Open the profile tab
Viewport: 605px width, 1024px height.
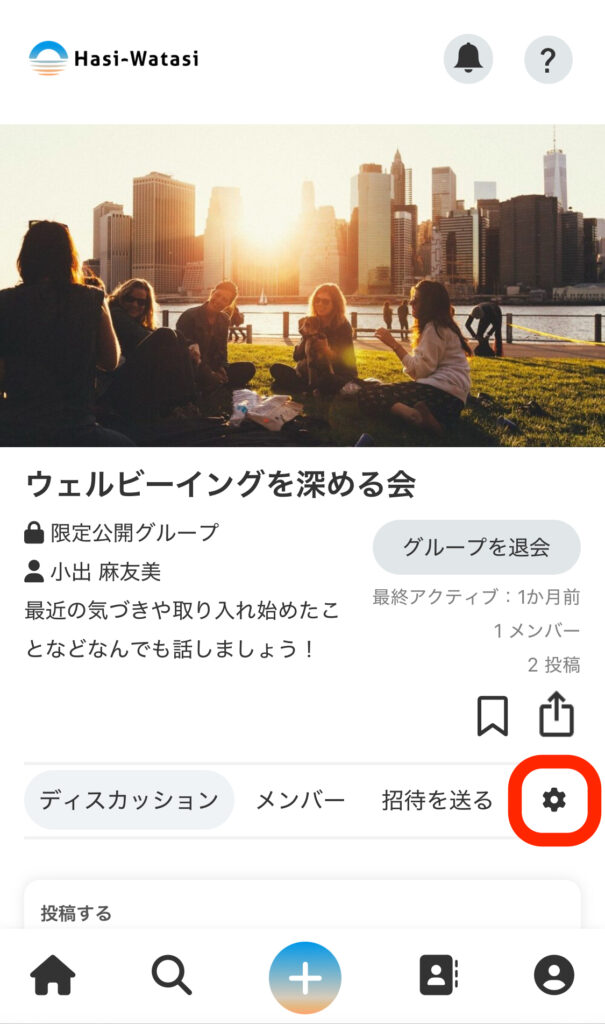pos(554,975)
